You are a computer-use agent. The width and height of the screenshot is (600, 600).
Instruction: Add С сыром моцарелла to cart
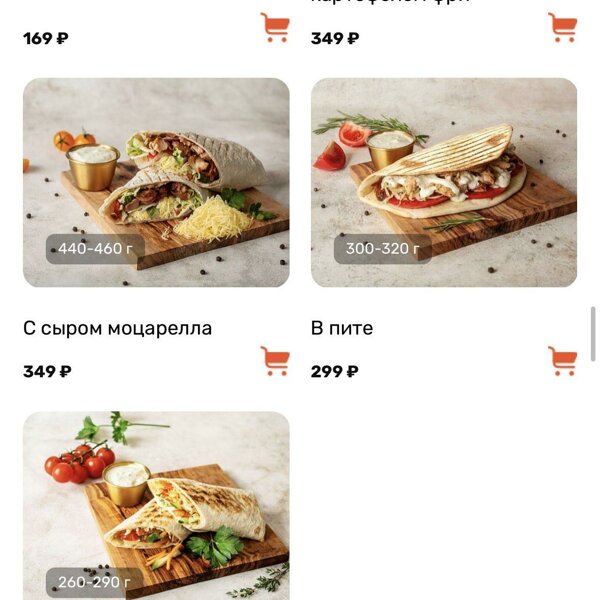pos(275,361)
